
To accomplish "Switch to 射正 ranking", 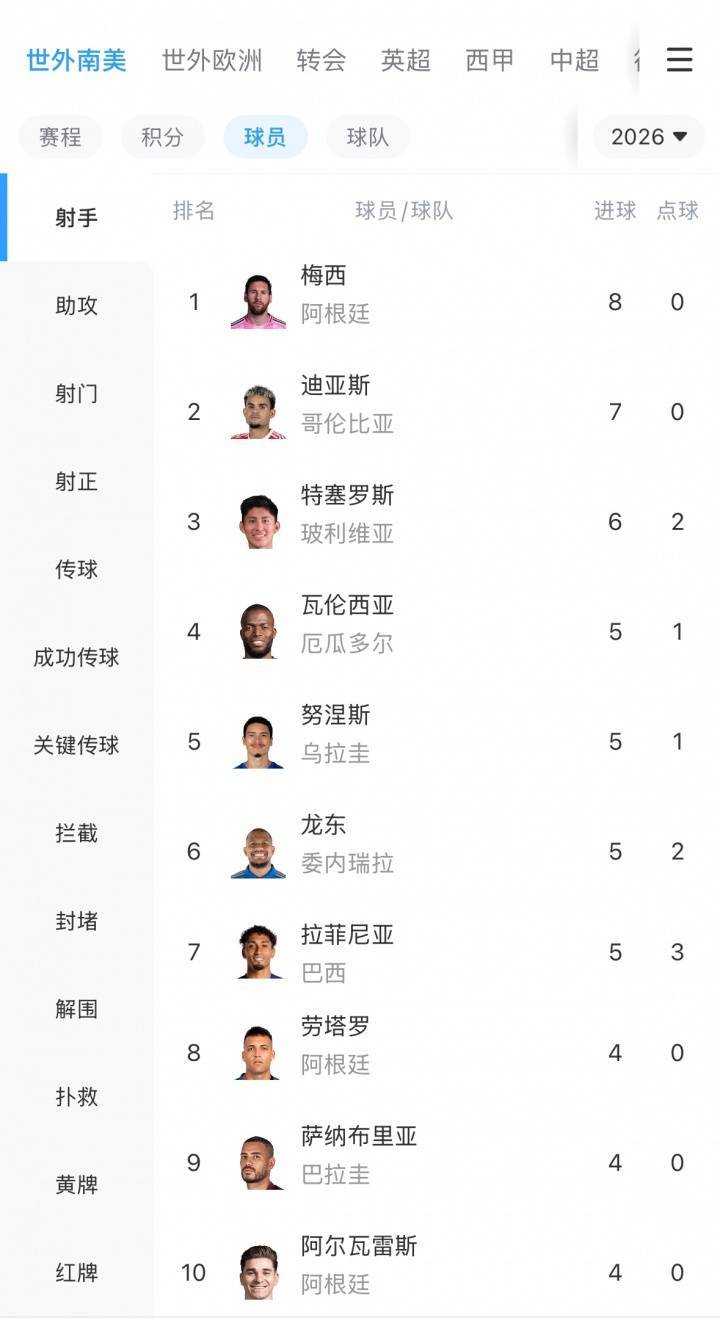I will pyautogui.click(x=76, y=482).
